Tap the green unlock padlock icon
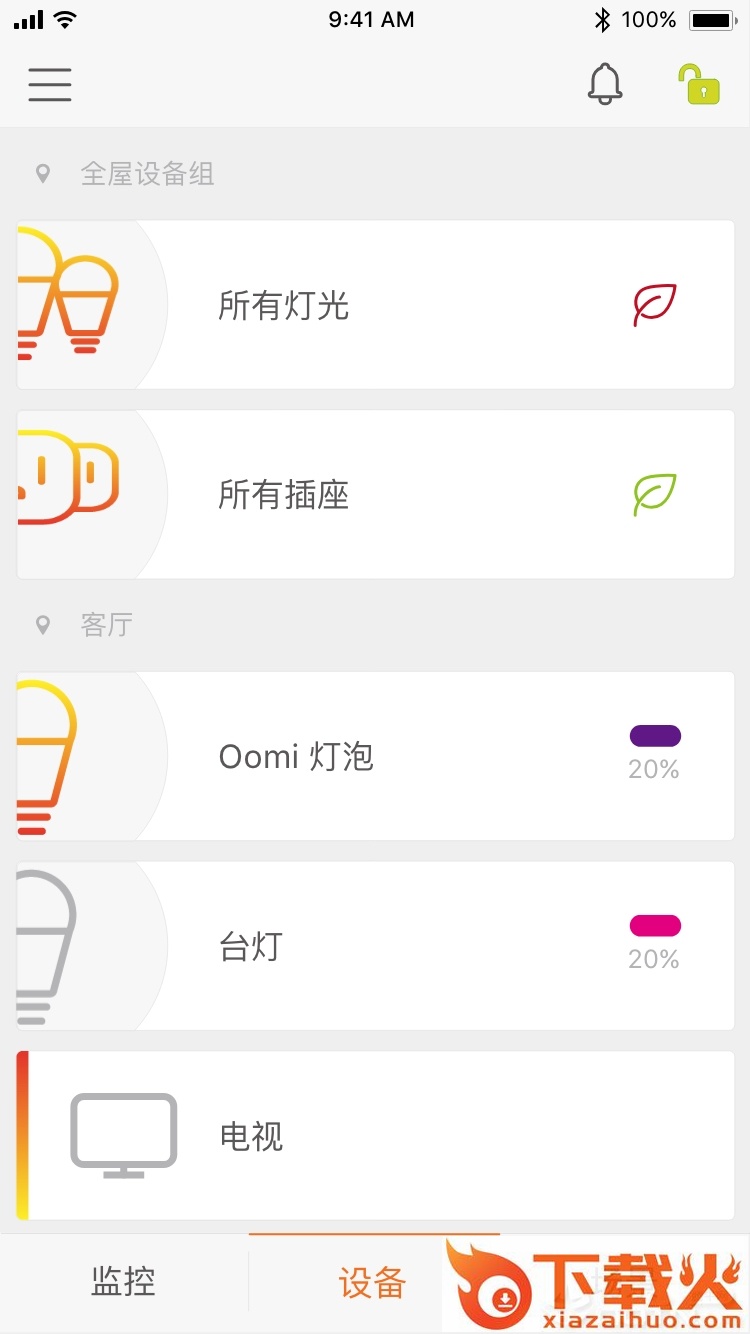The height and width of the screenshot is (1334, 750). (700, 85)
